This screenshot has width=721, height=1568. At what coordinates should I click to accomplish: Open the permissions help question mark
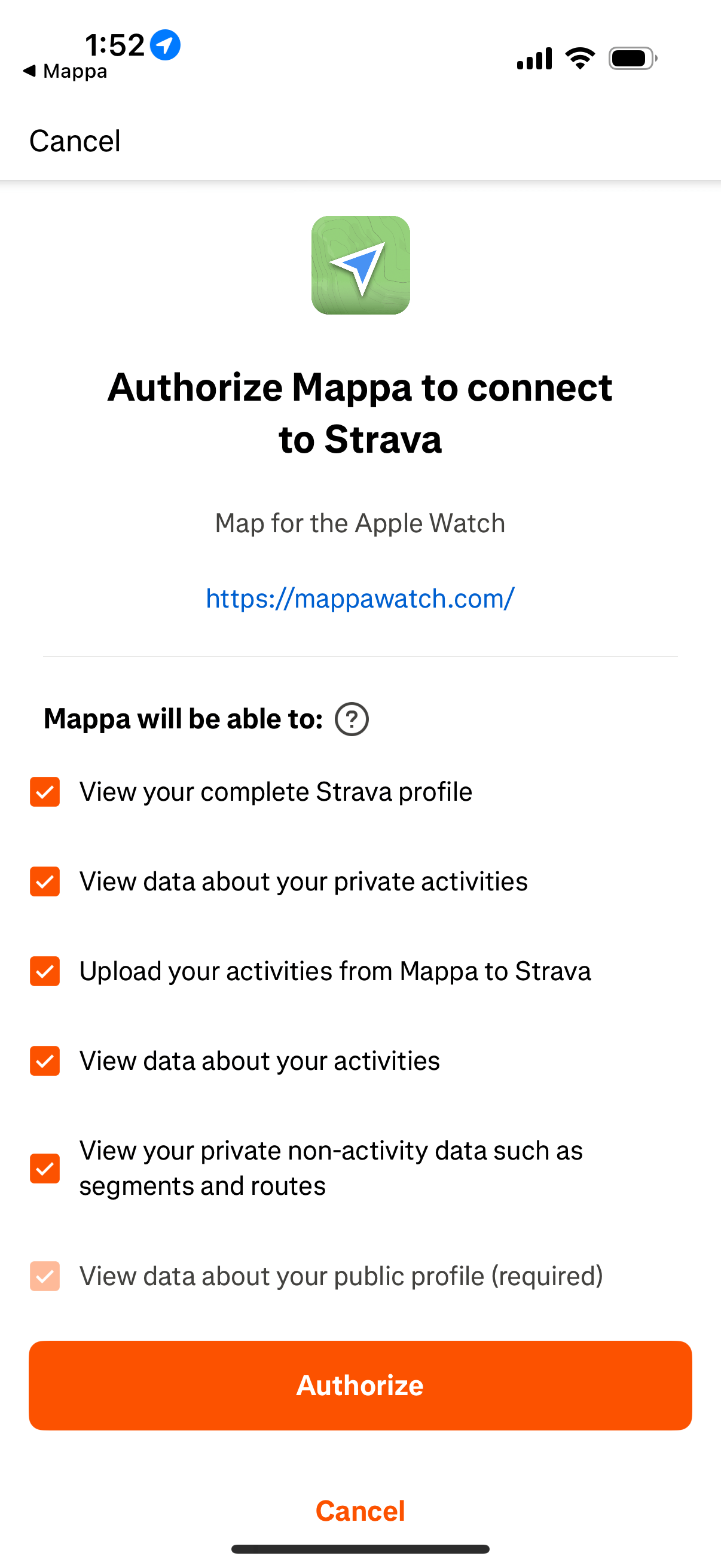[x=352, y=719]
